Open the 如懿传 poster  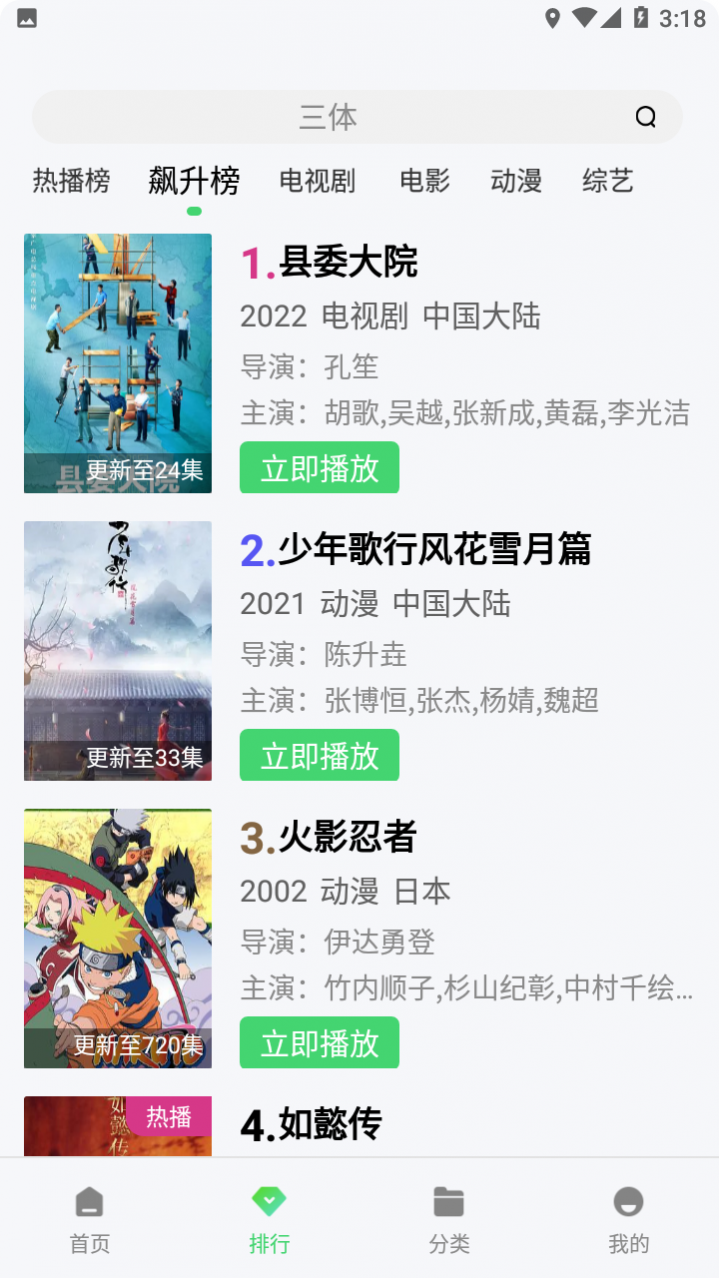pos(118,1127)
